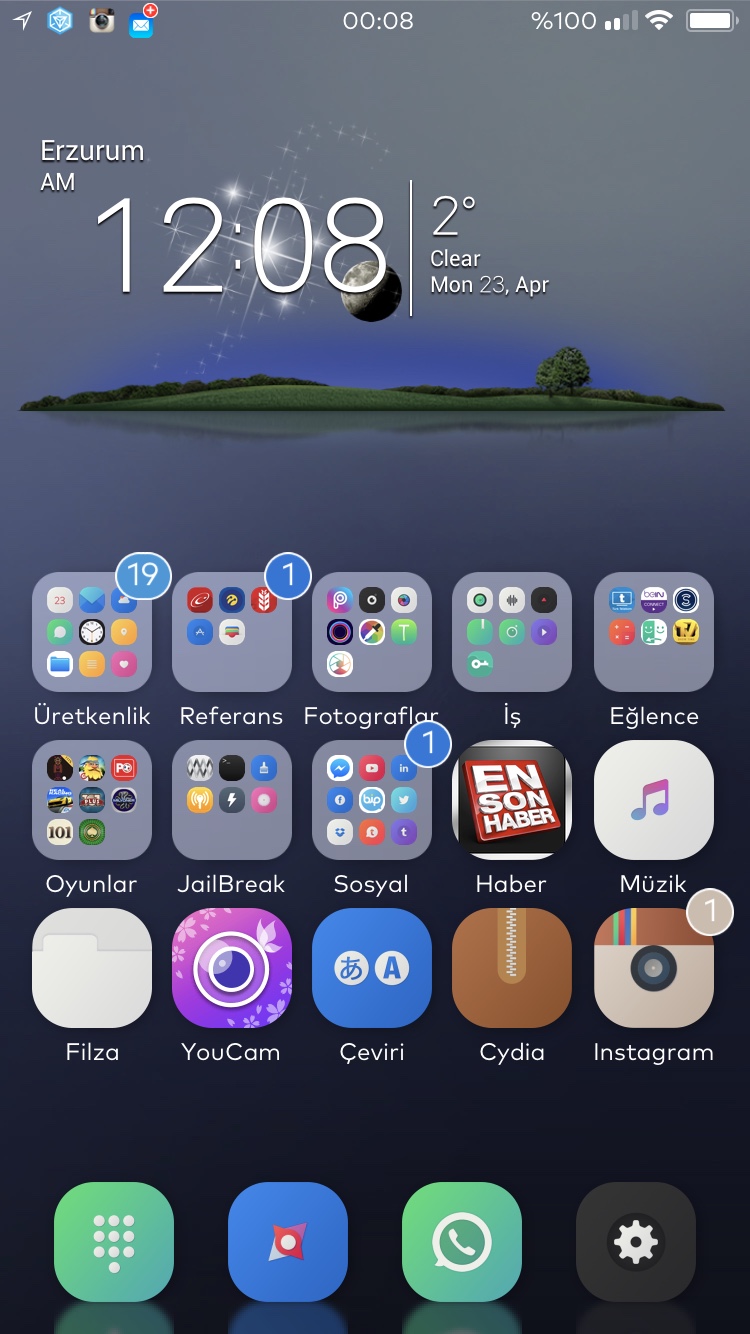Open Settings from the dock
The height and width of the screenshot is (1334, 750).
636,1242
